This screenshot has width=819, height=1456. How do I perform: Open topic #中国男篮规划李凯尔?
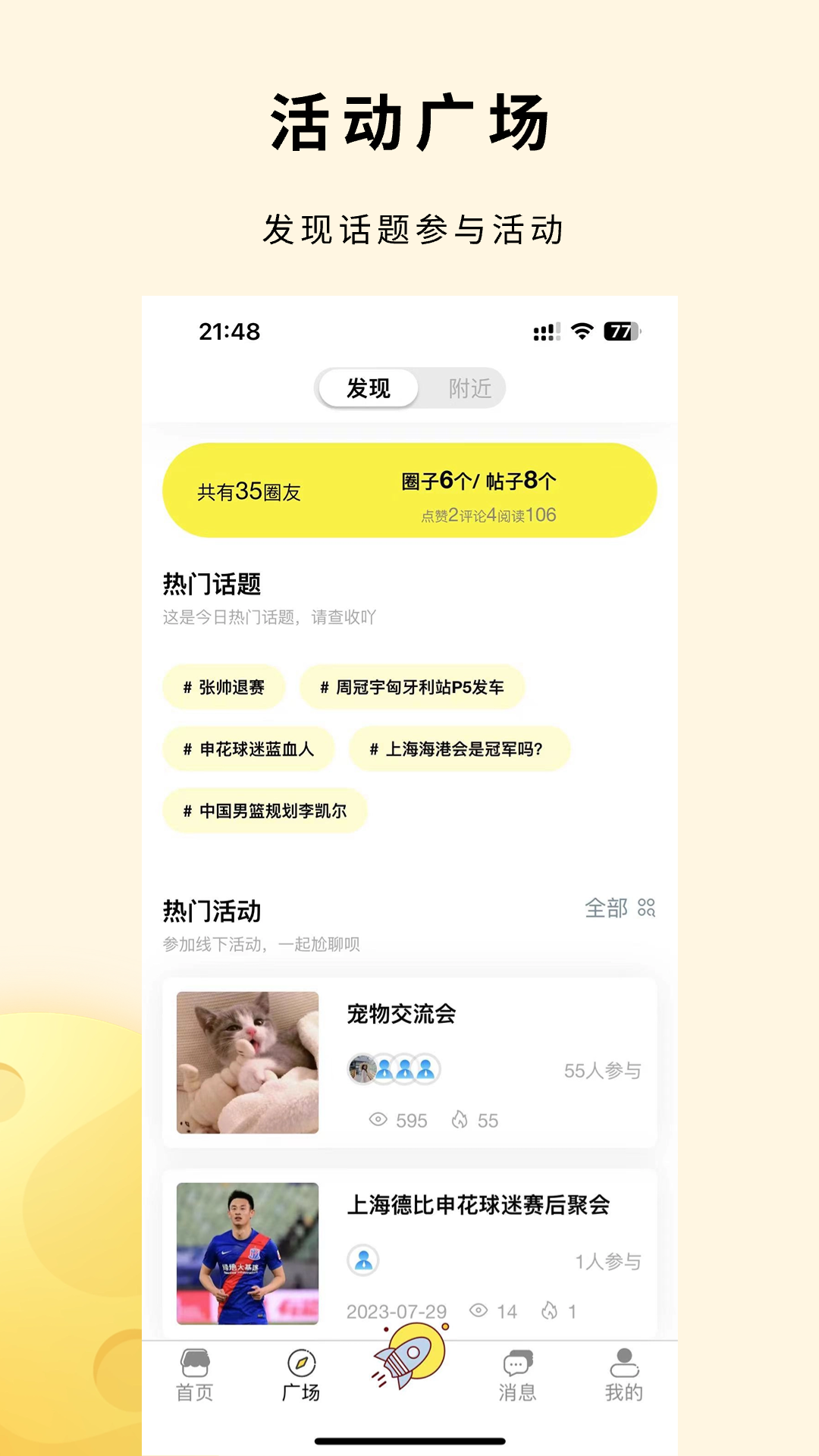point(264,811)
